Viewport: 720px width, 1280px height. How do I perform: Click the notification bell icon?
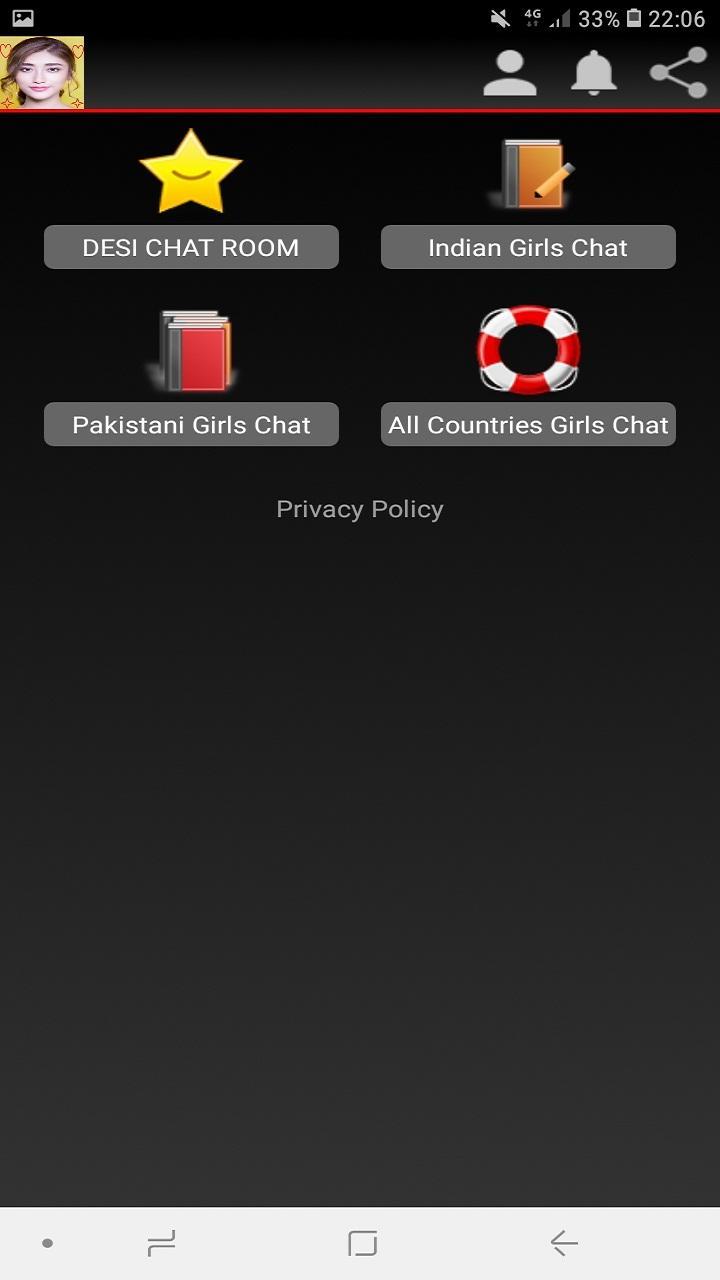(593, 71)
